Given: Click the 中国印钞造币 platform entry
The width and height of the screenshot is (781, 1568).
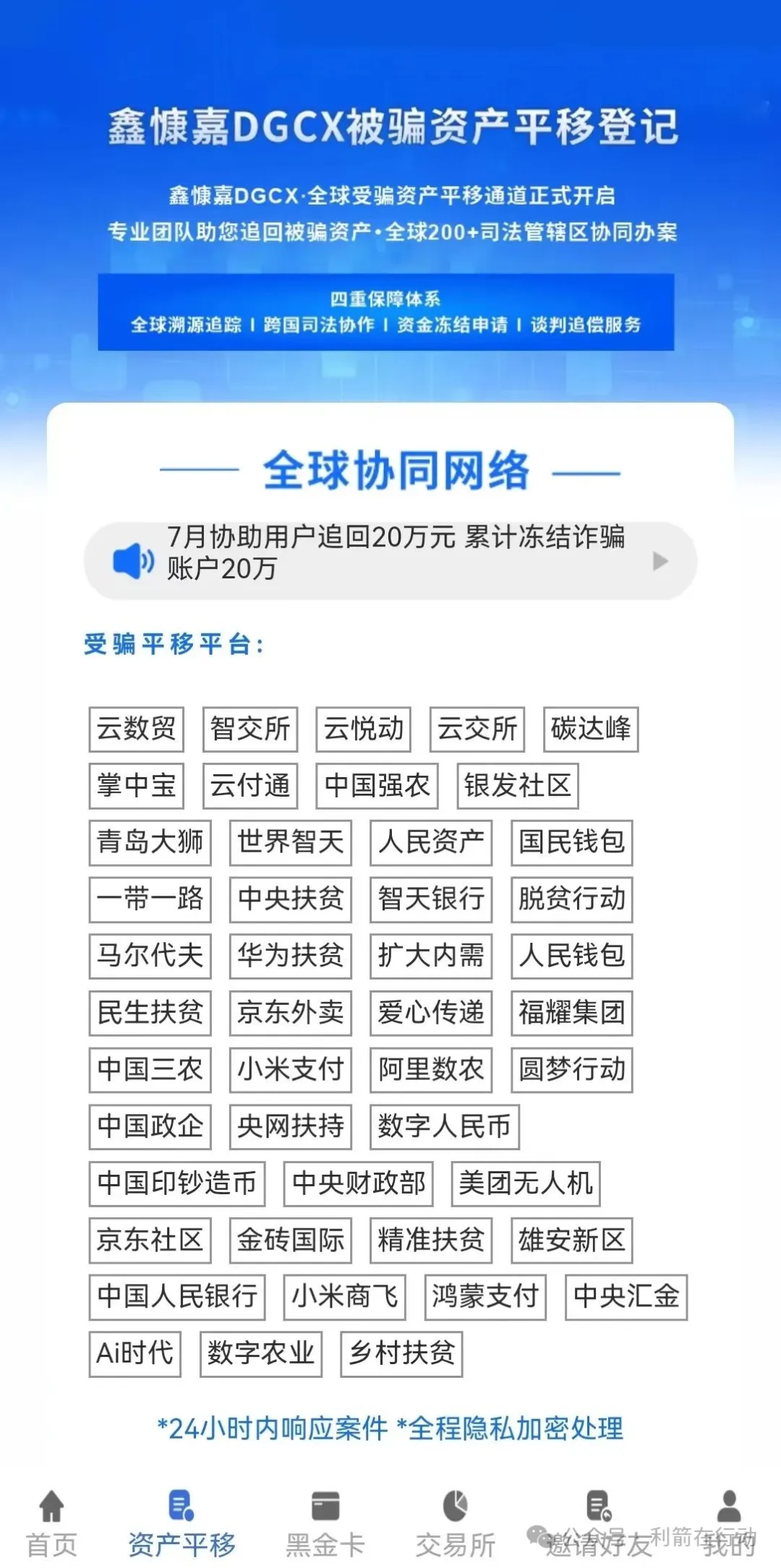Looking at the screenshot, I should pos(176,1183).
